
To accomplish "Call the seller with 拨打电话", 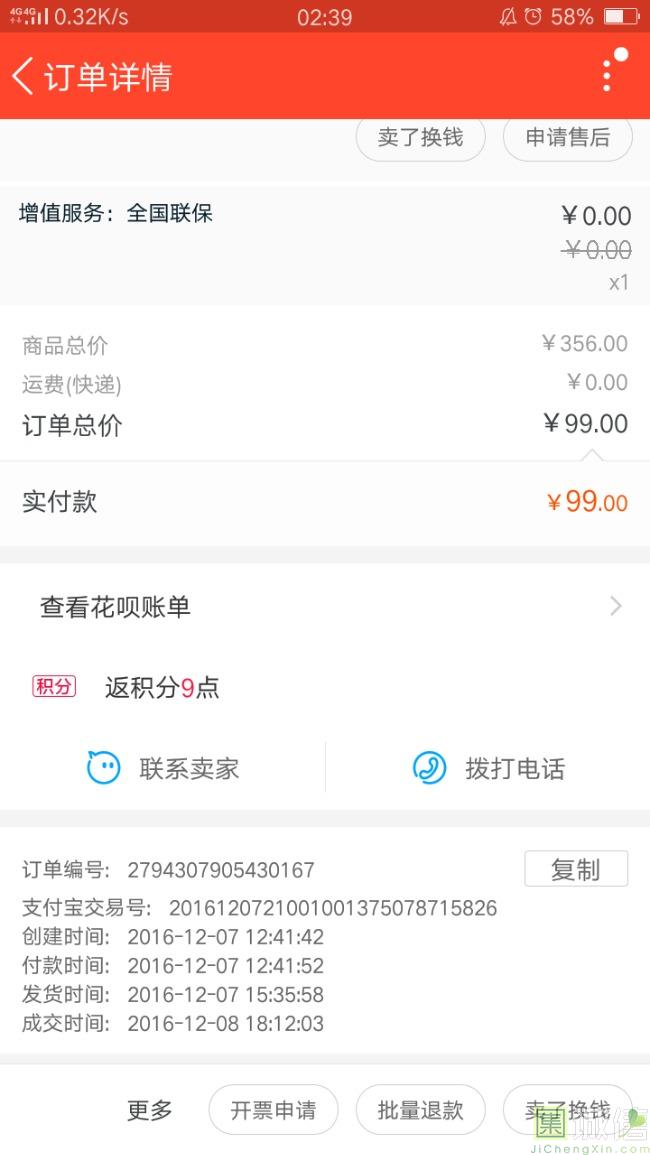I will coord(488,768).
